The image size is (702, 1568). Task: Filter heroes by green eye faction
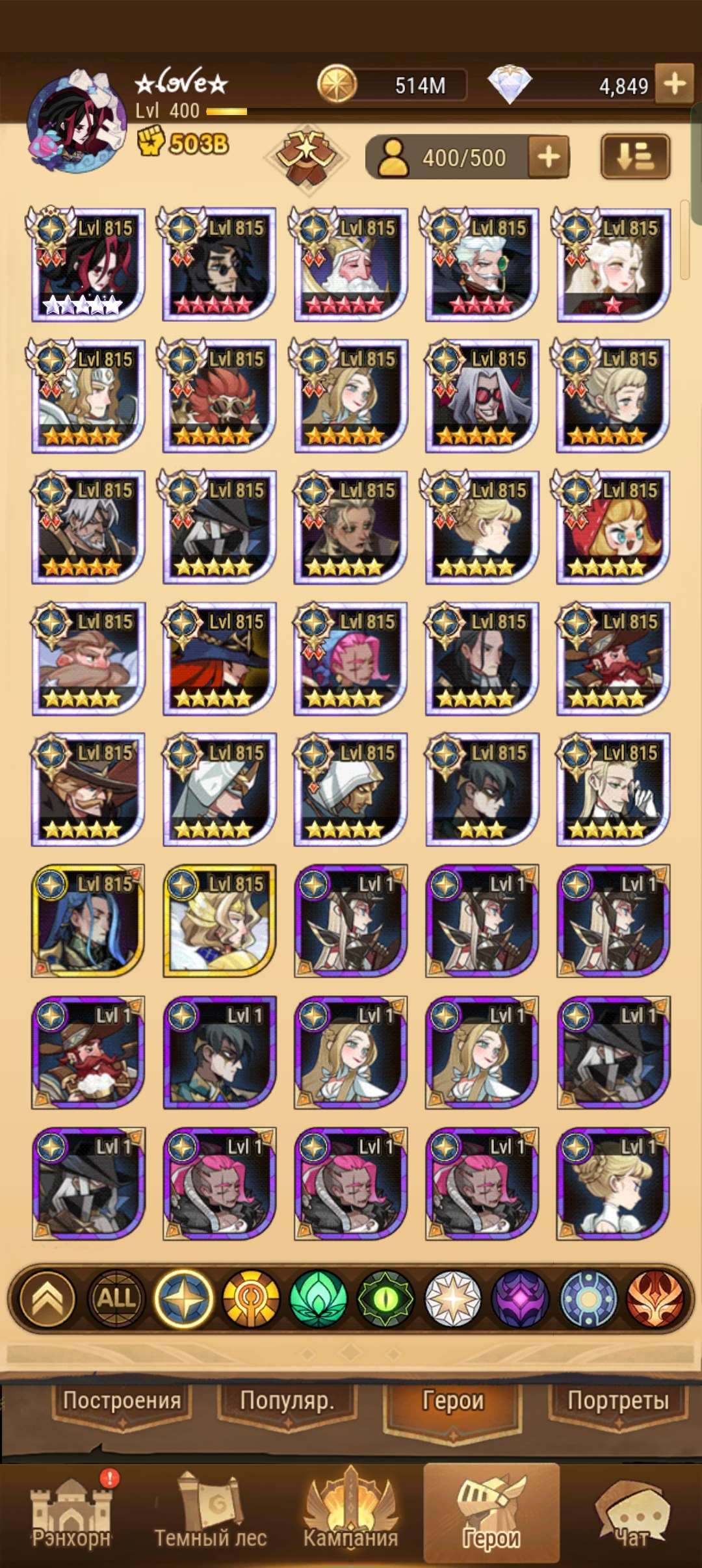[x=385, y=1299]
